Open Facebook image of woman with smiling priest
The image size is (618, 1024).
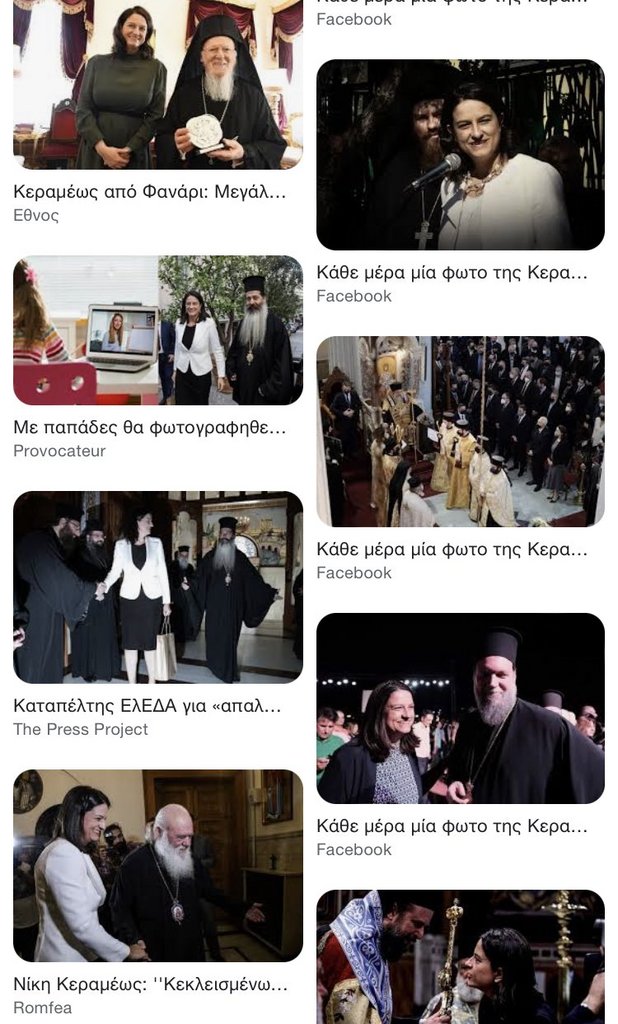460,708
